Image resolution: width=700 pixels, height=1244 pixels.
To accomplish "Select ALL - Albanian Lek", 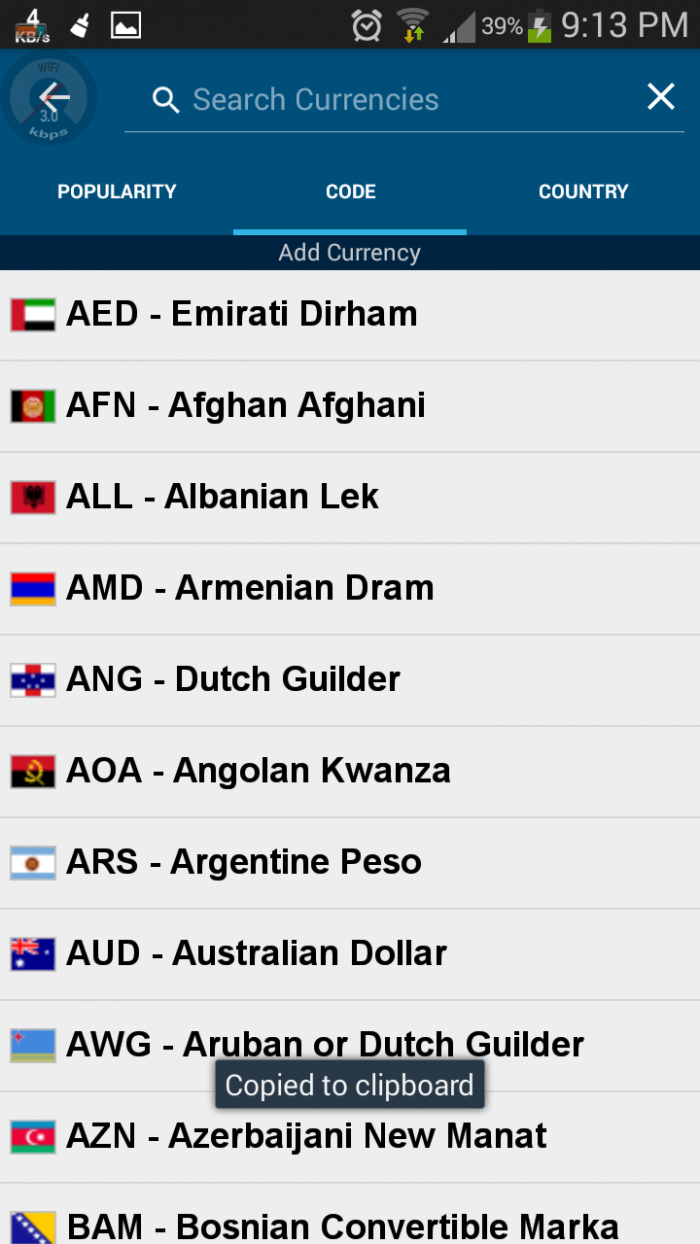I will tap(350, 497).
